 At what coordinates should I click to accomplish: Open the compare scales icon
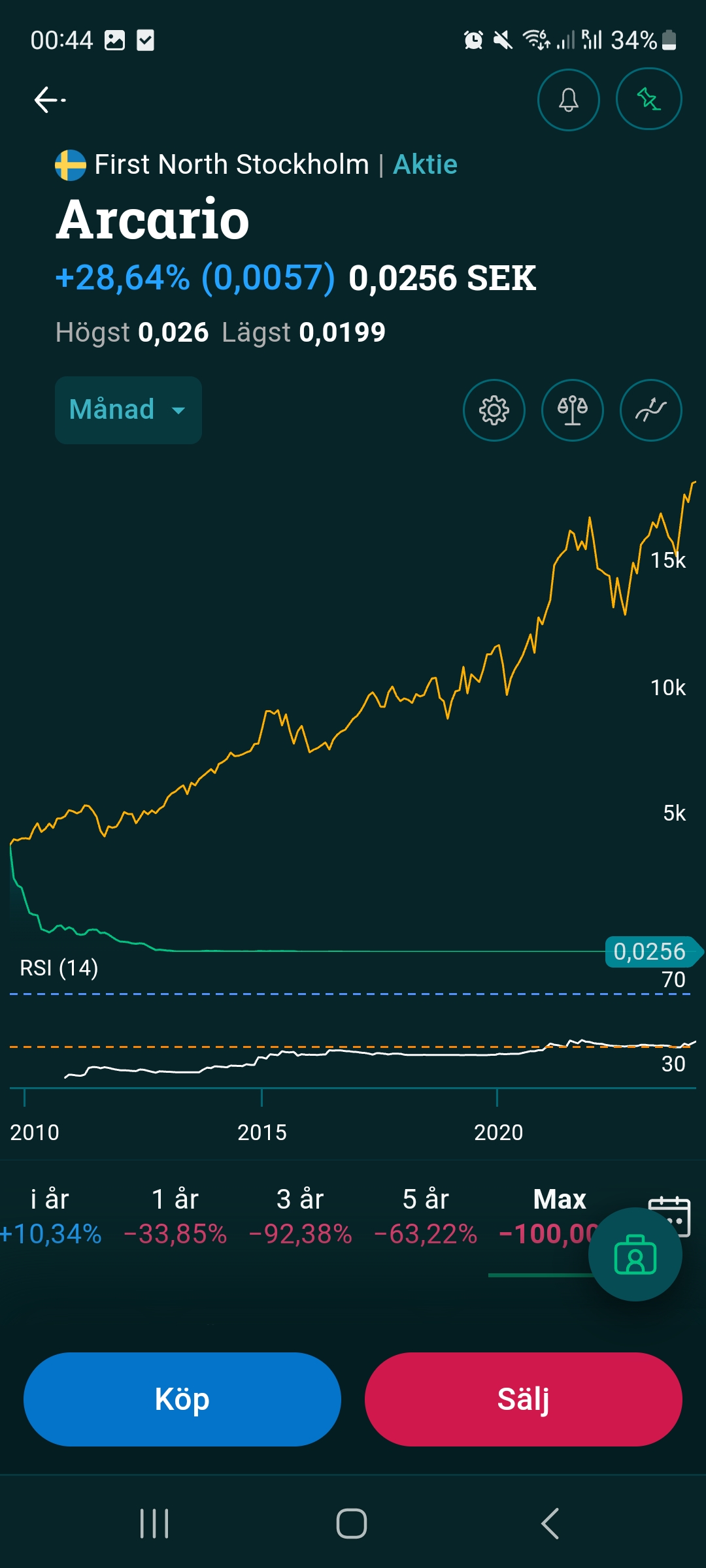(x=572, y=410)
